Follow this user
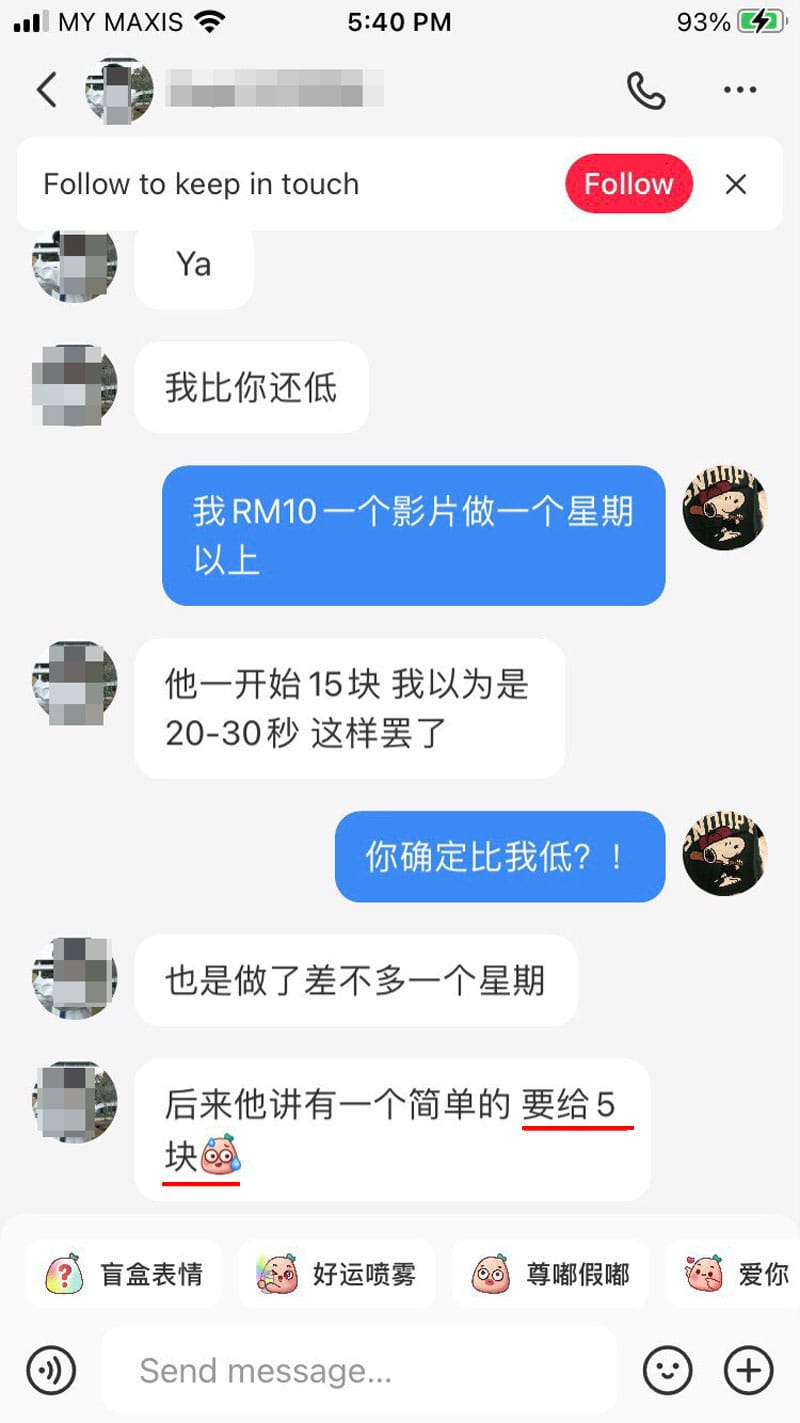Viewport: 800px width, 1423px height. [628, 184]
